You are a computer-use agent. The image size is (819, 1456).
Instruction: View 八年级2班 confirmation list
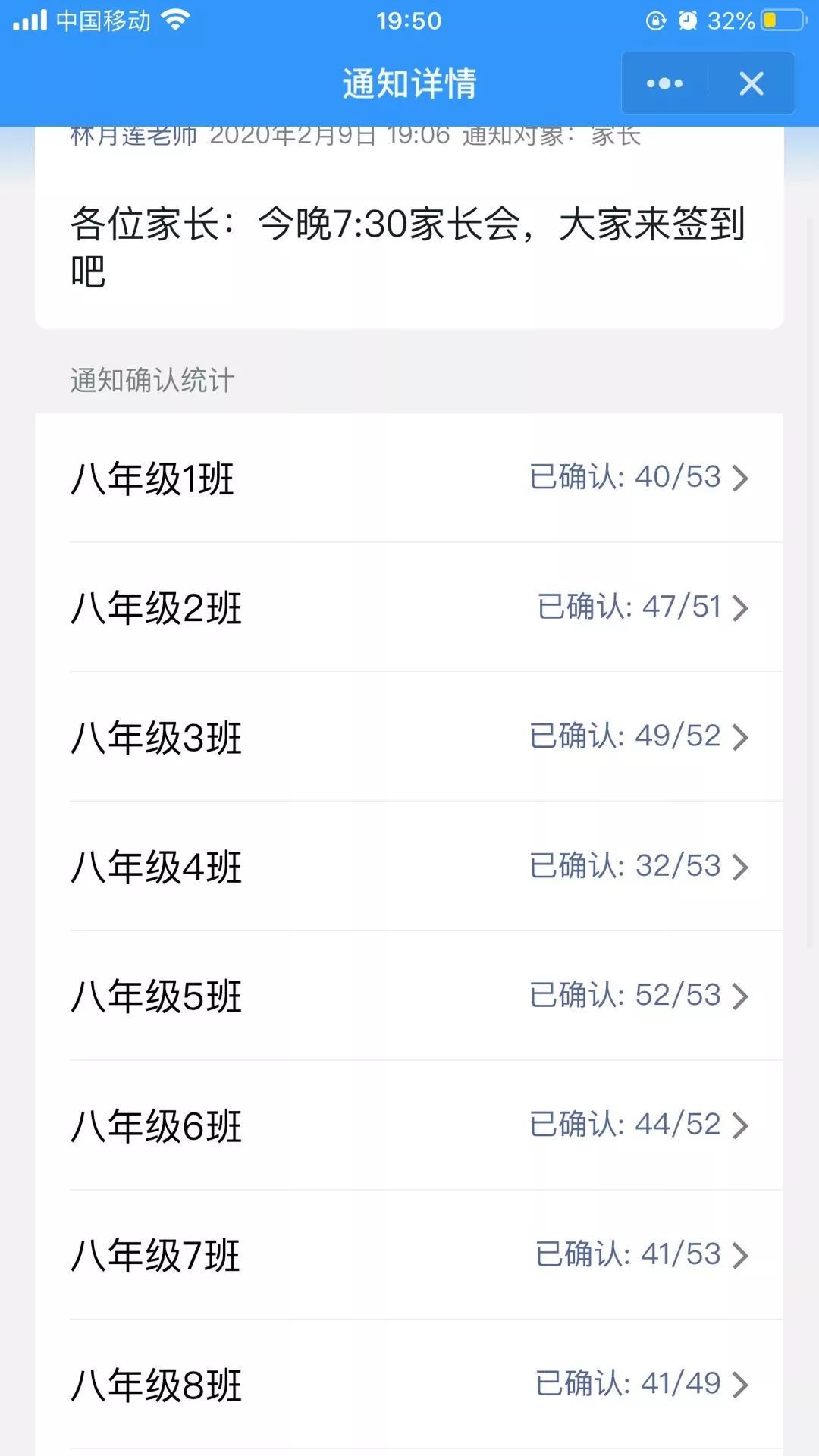pos(409,607)
